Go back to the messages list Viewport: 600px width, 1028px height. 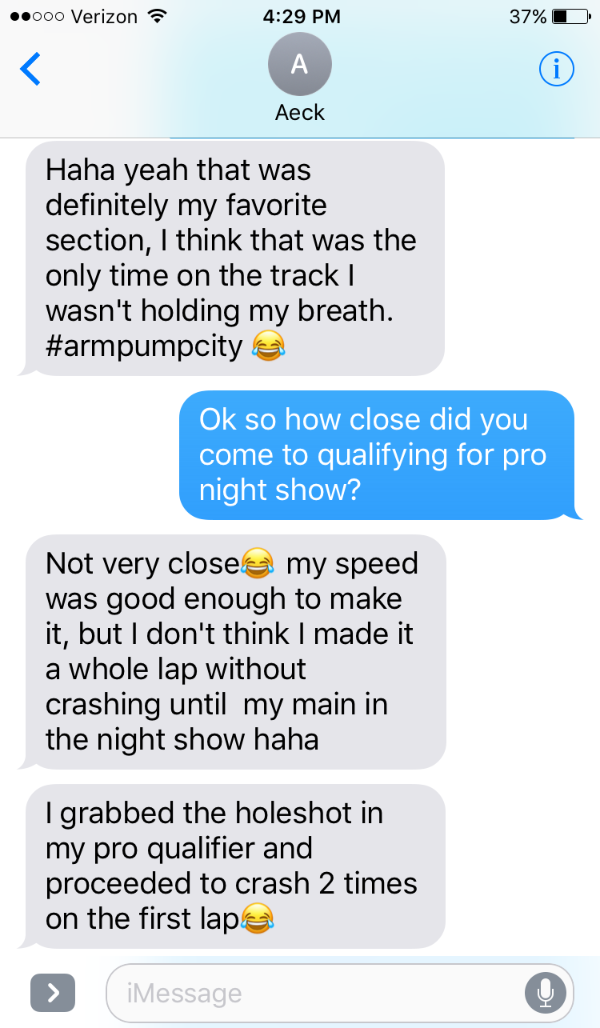[30, 69]
